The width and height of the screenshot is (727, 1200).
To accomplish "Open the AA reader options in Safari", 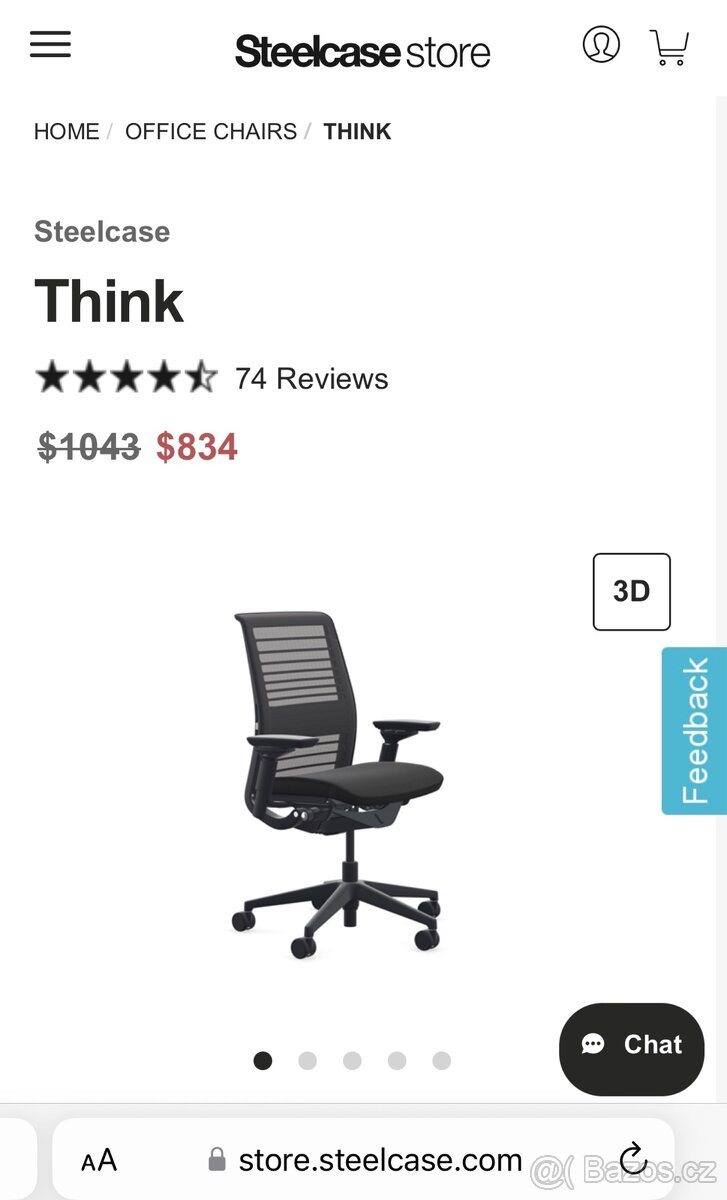I will 99,1160.
